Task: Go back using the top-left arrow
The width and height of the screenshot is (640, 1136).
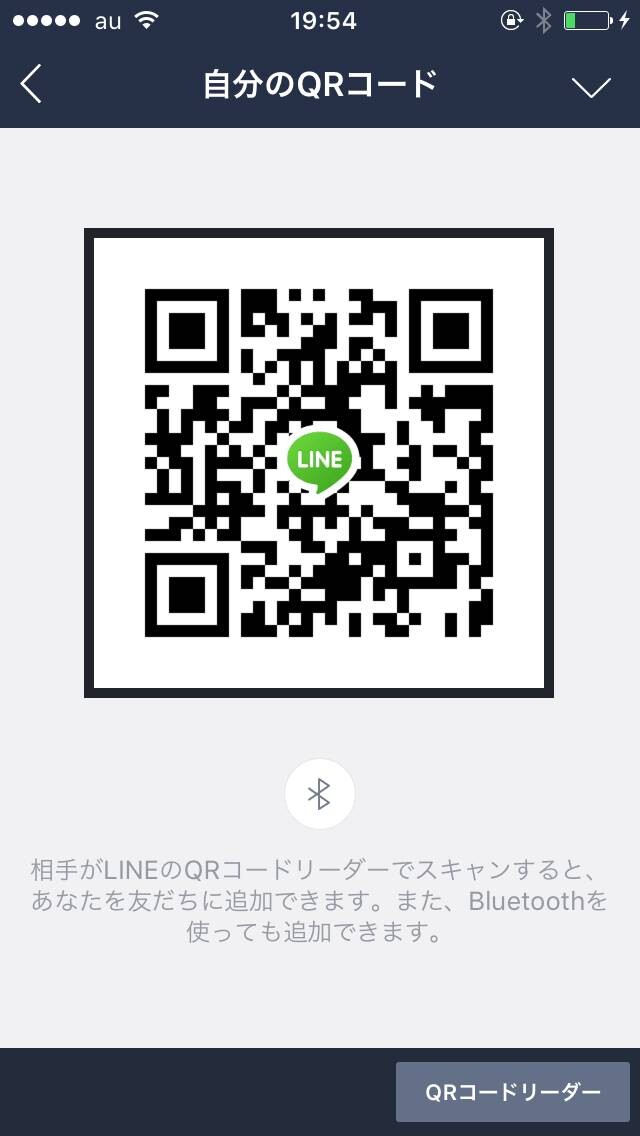Action: click(x=31, y=85)
